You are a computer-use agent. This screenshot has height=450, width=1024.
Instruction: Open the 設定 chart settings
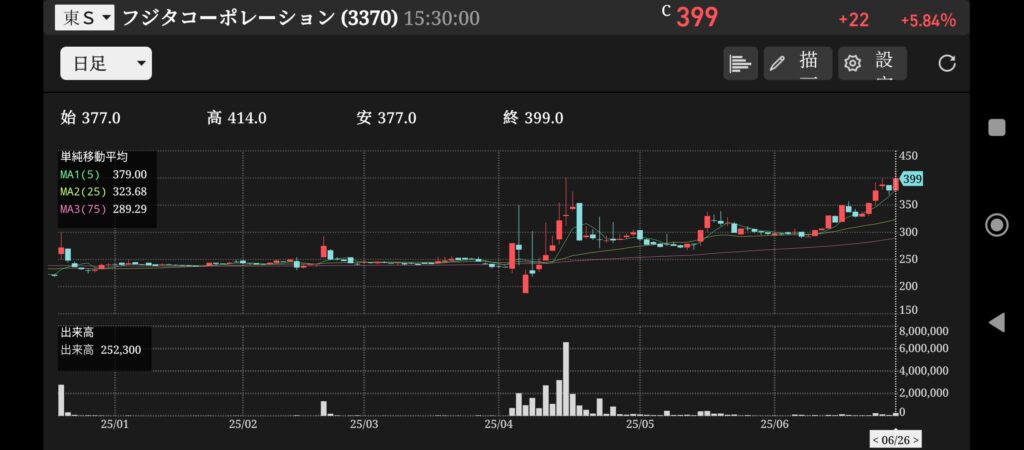tap(872, 64)
